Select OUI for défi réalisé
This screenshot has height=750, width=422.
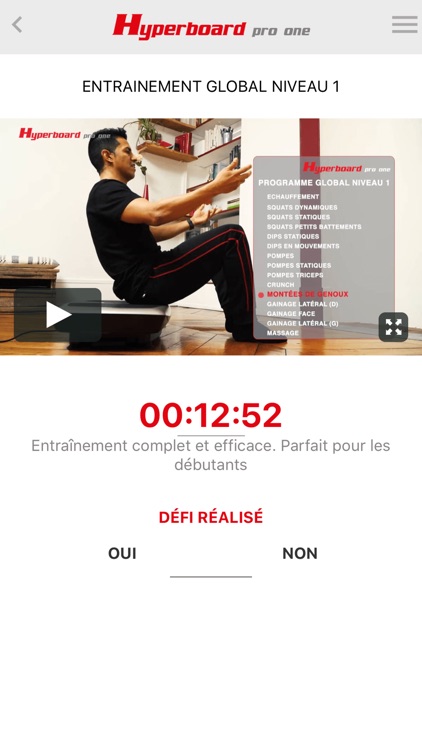(122, 553)
